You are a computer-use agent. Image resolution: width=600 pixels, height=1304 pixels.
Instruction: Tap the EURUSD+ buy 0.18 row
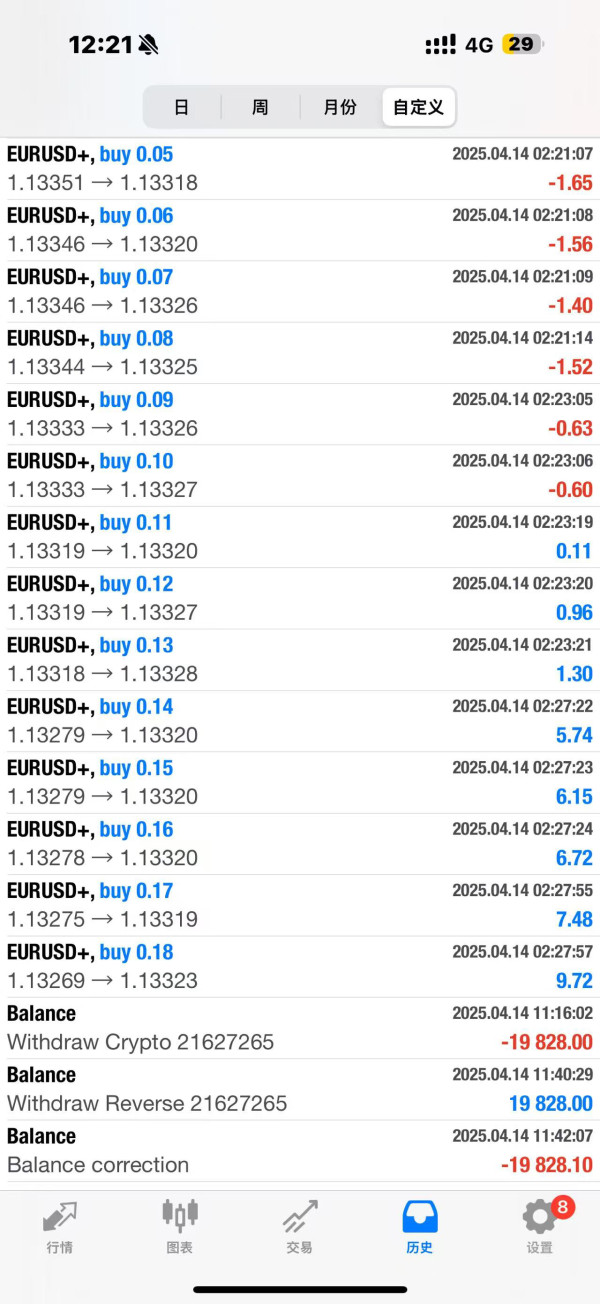300,966
